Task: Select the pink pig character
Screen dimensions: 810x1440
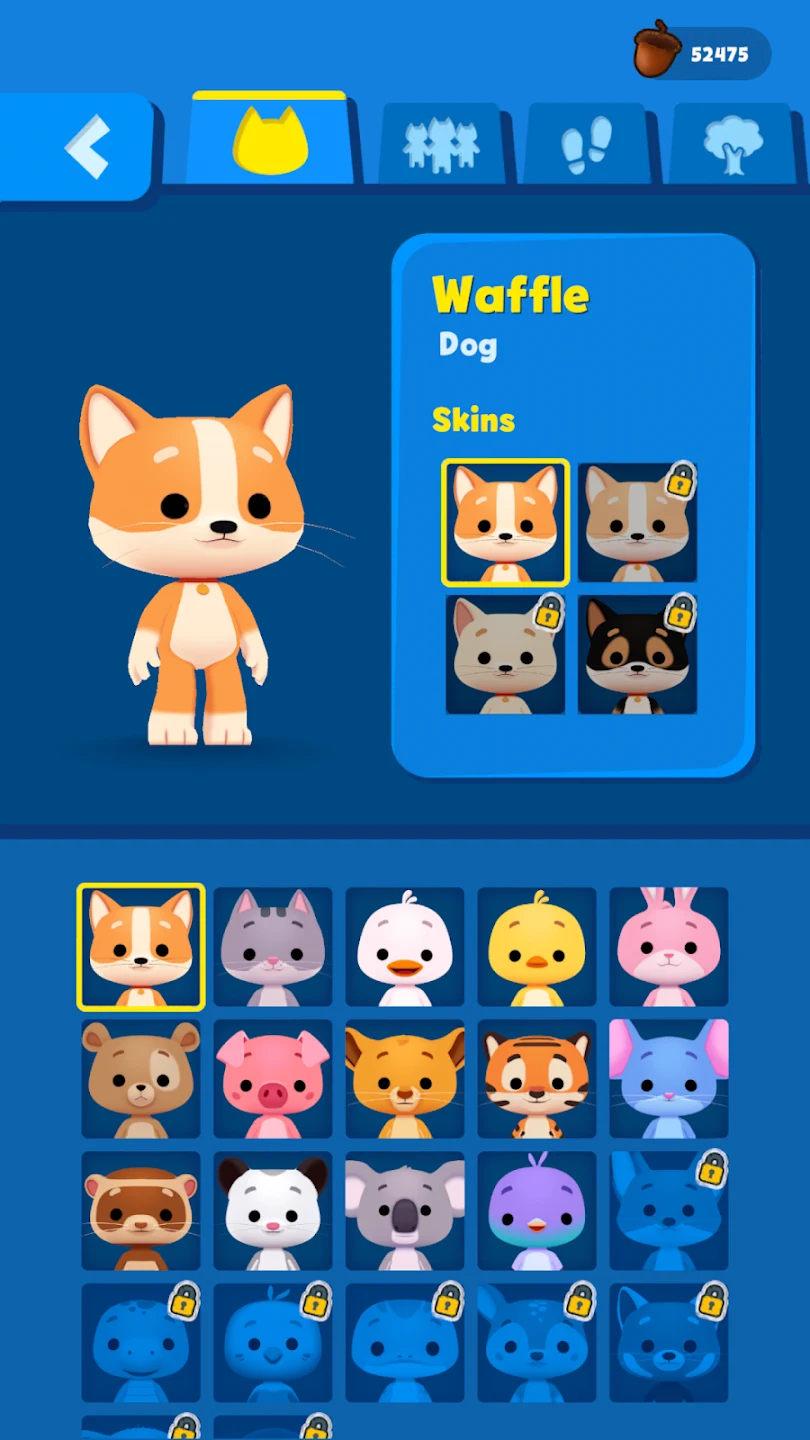Action: (273, 1079)
